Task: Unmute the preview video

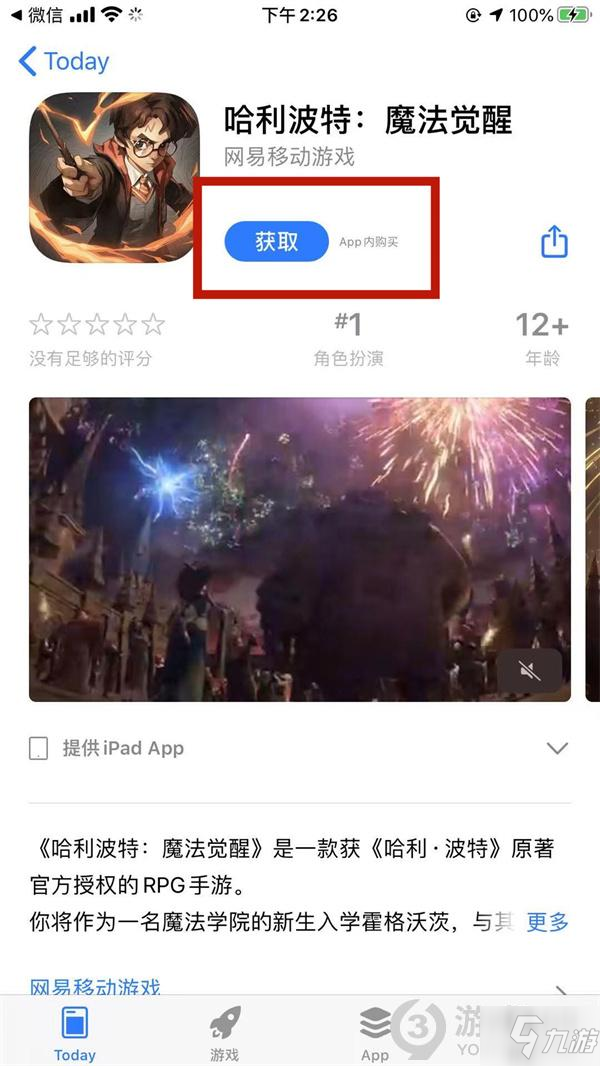Action: [x=530, y=669]
